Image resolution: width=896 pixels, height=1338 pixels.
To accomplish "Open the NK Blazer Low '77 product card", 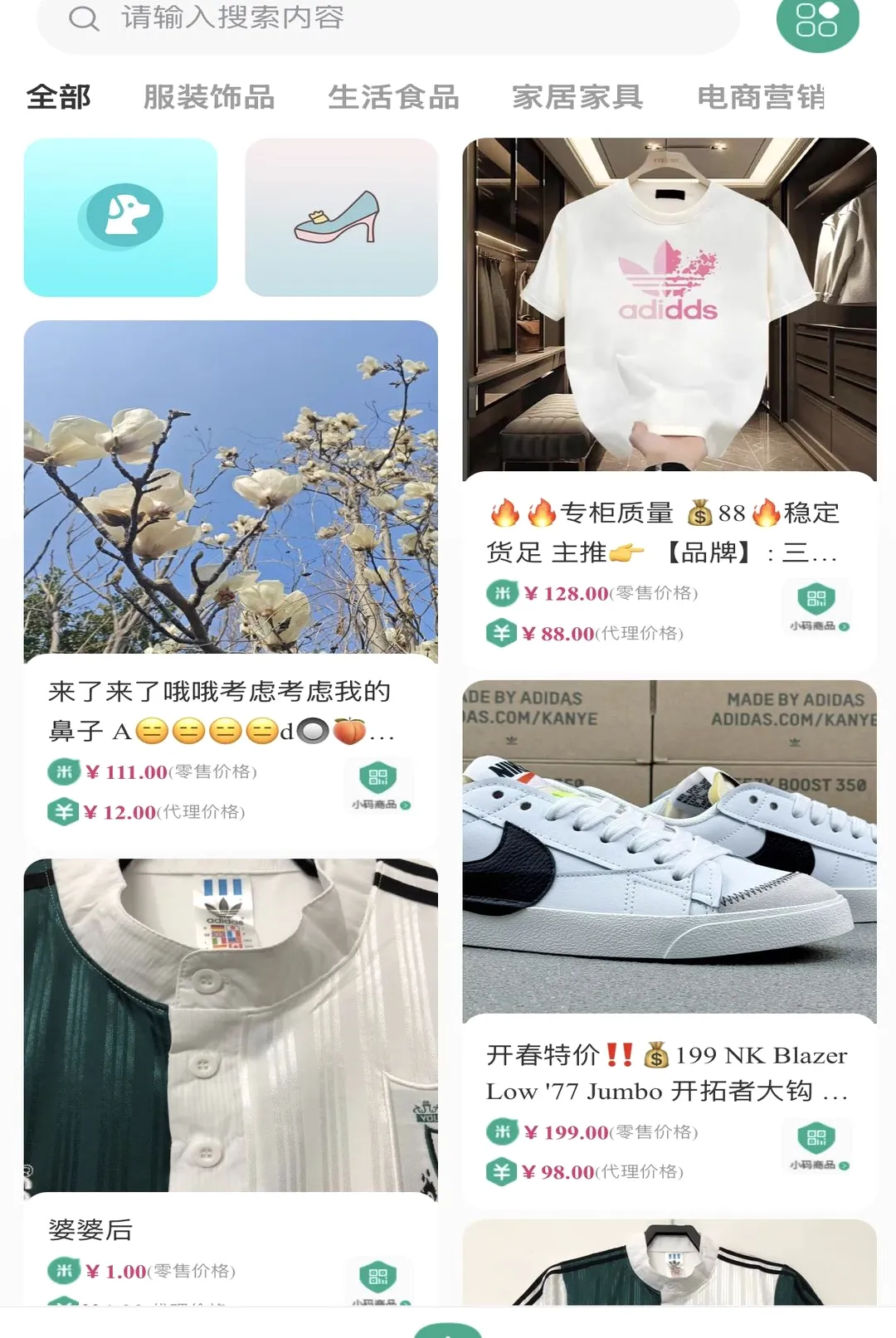I will point(670,943).
